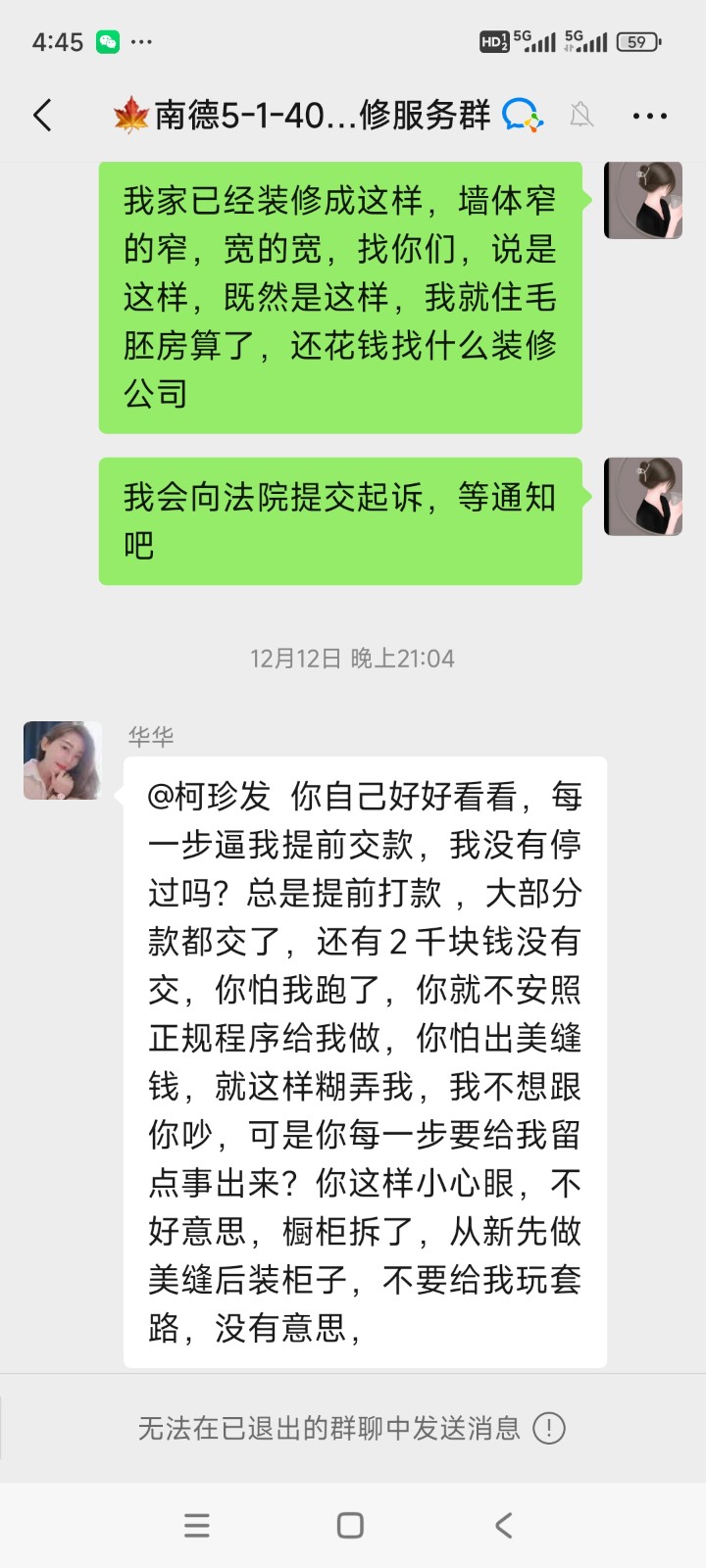Open 华华's profile avatar
The height and width of the screenshot is (1568, 706).
[x=63, y=760]
